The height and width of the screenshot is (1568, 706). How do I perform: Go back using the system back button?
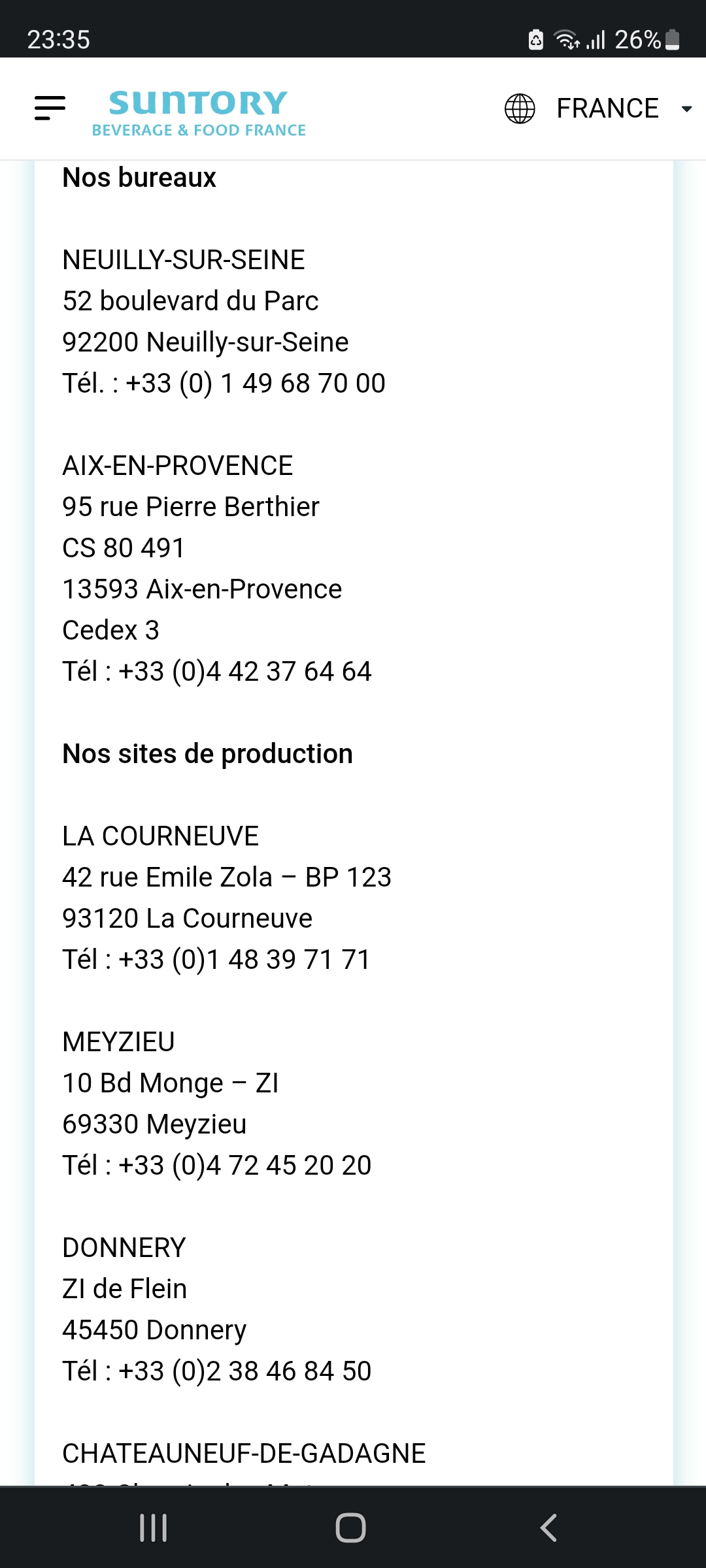point(548,1527)
